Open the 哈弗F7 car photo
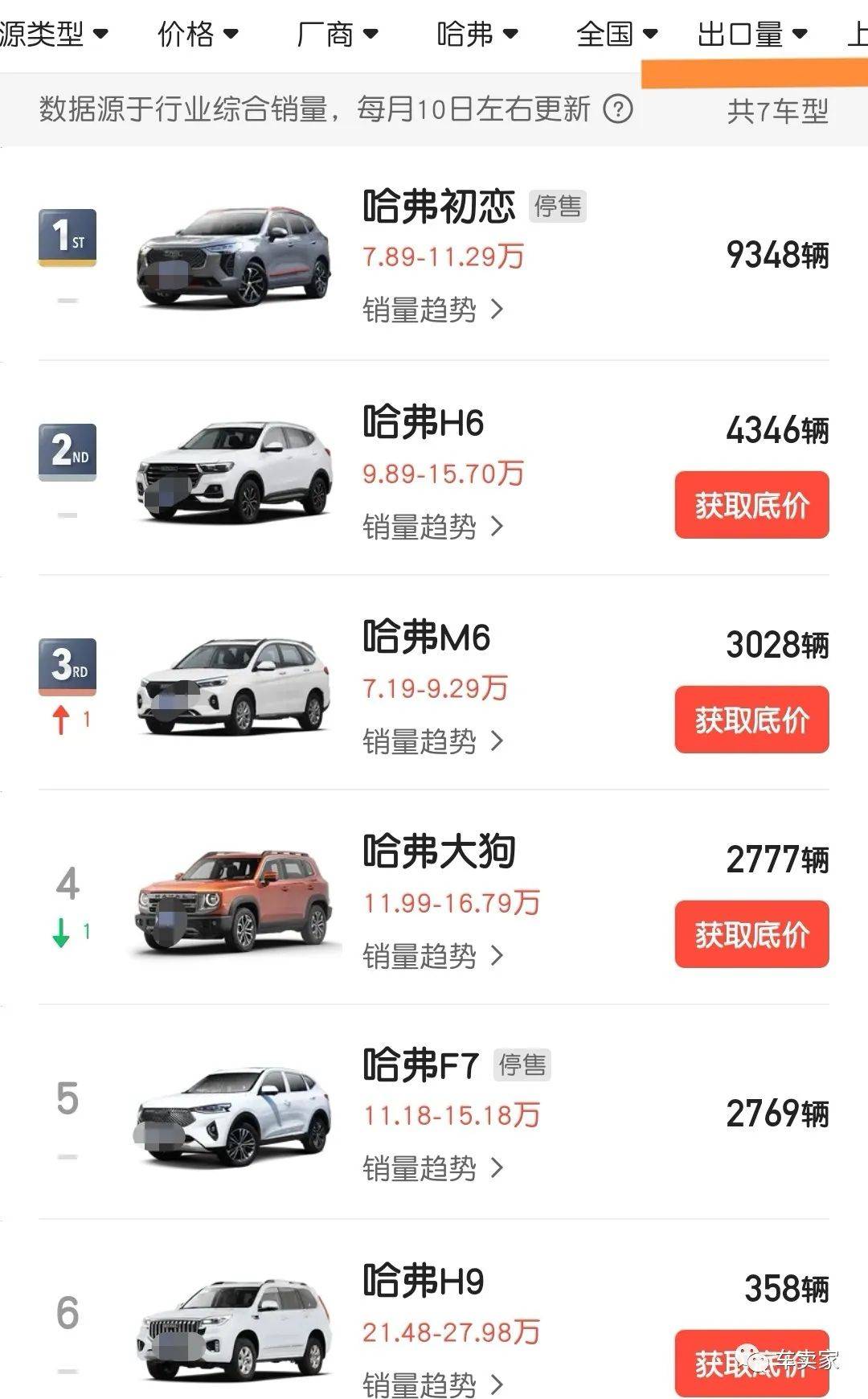 (233, 1116)
